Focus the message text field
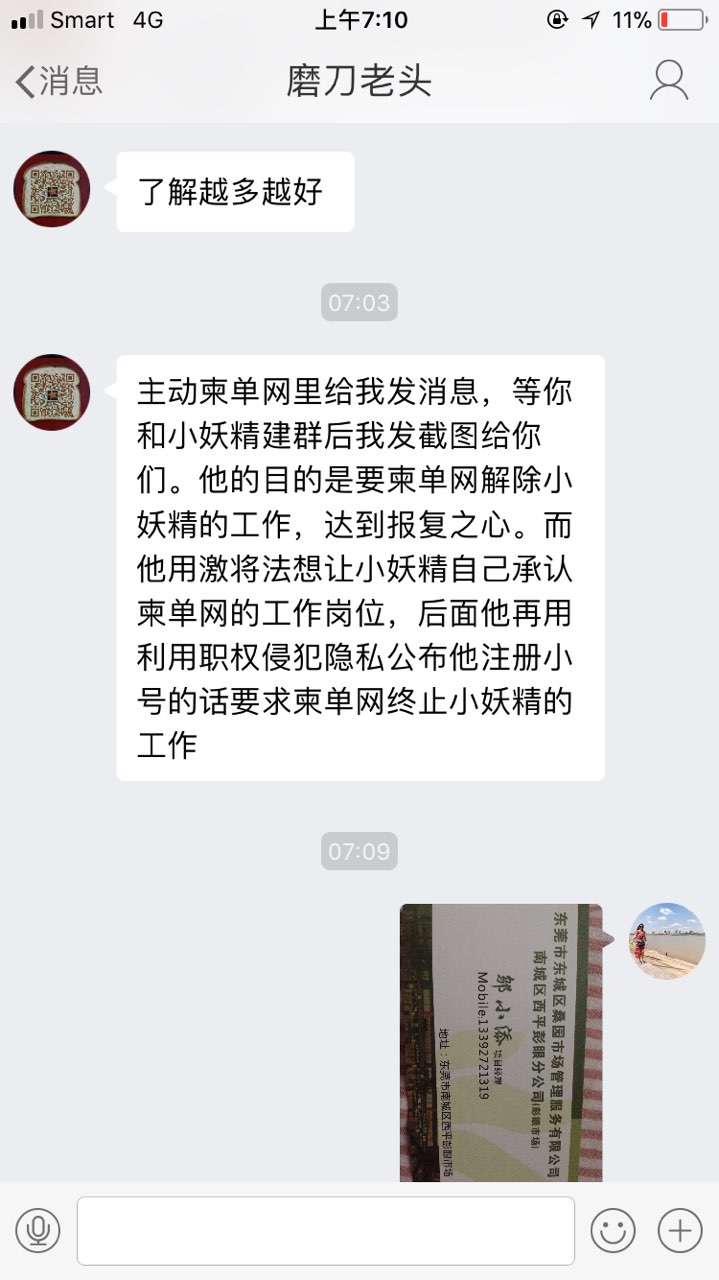 tap(326, 1230)
